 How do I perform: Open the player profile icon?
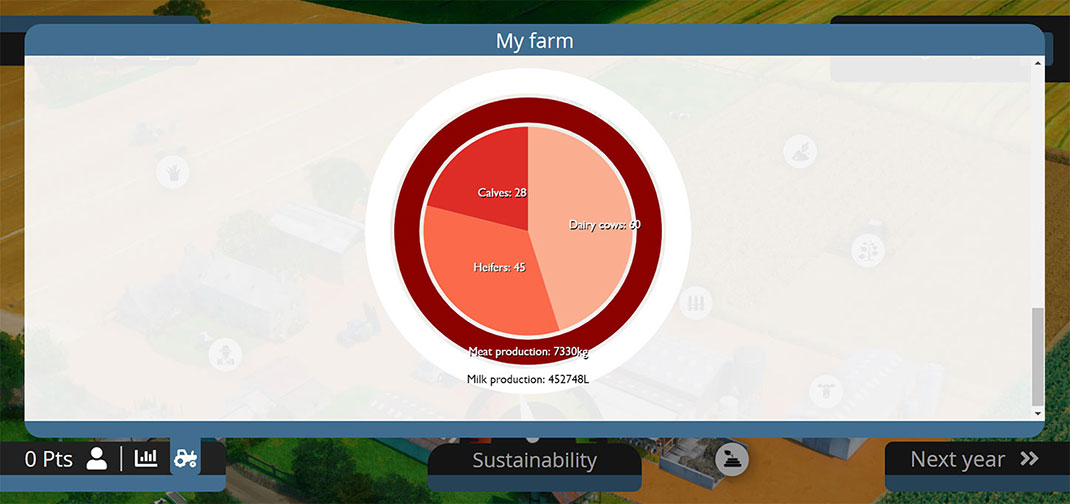[97, 459]
